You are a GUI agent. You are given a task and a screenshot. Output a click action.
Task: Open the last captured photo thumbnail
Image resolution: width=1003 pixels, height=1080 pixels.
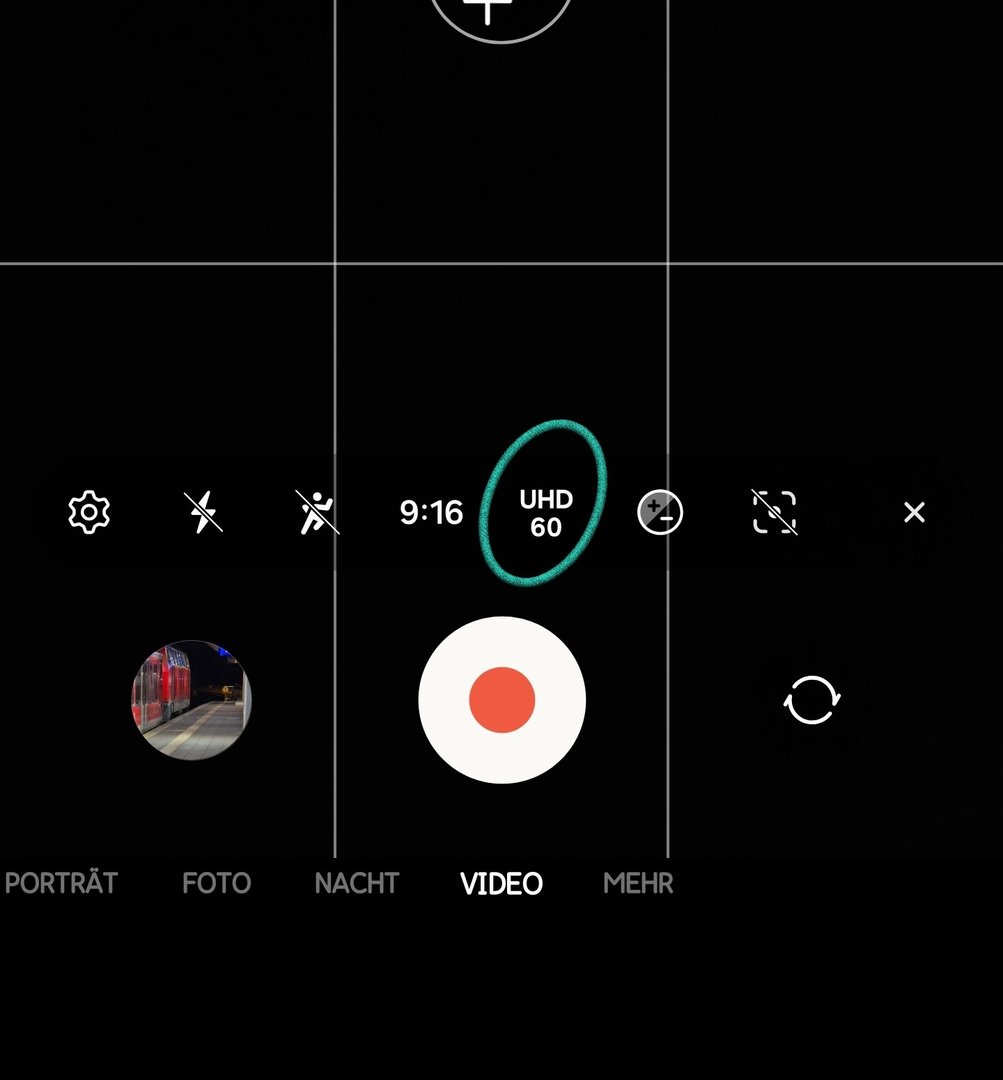[x=191, y=700]
